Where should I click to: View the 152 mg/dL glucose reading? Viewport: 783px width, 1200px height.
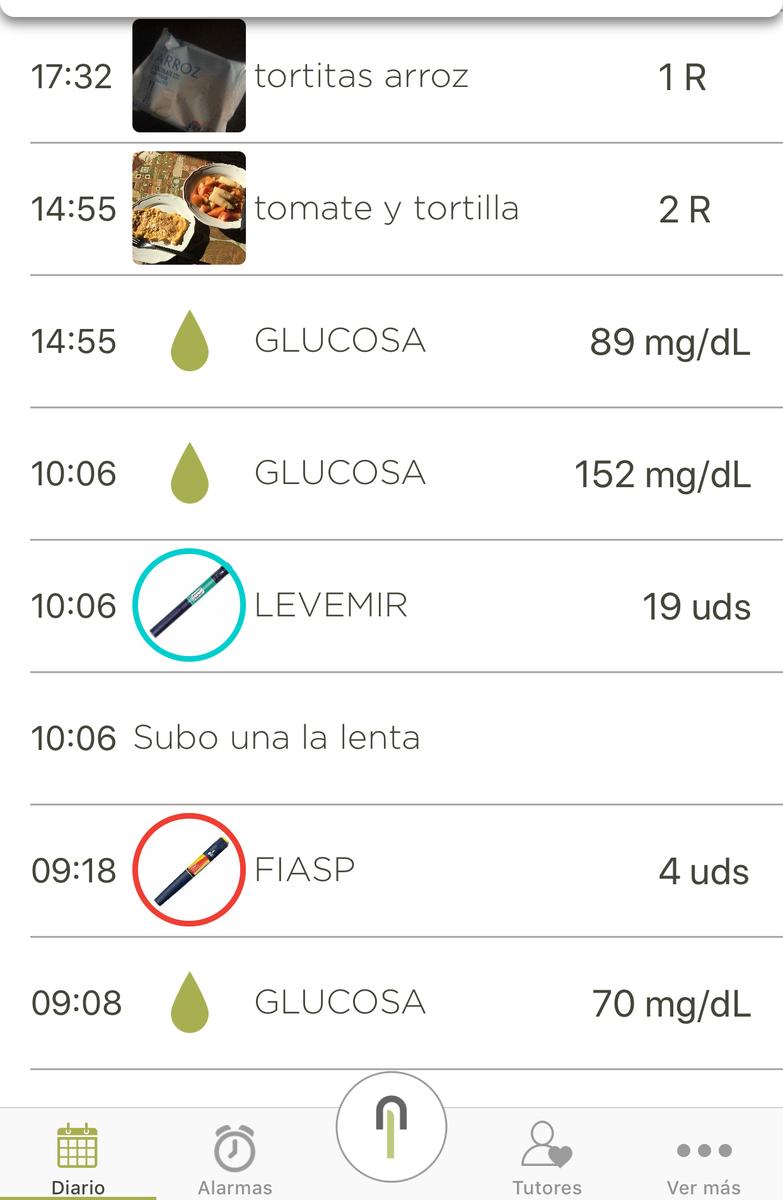point(390,473)
